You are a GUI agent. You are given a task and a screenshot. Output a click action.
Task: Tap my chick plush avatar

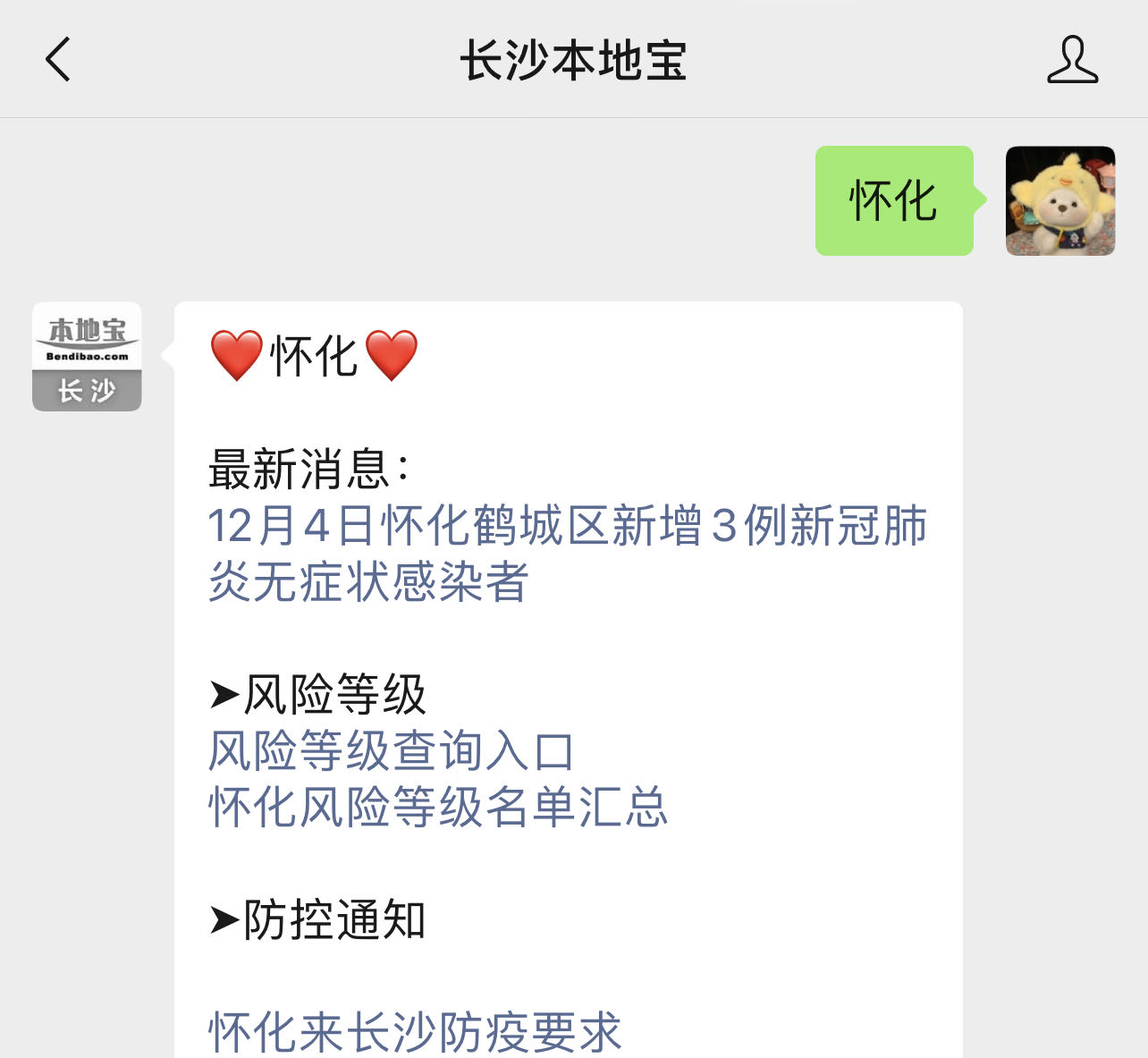click(x=1059, y=201)
